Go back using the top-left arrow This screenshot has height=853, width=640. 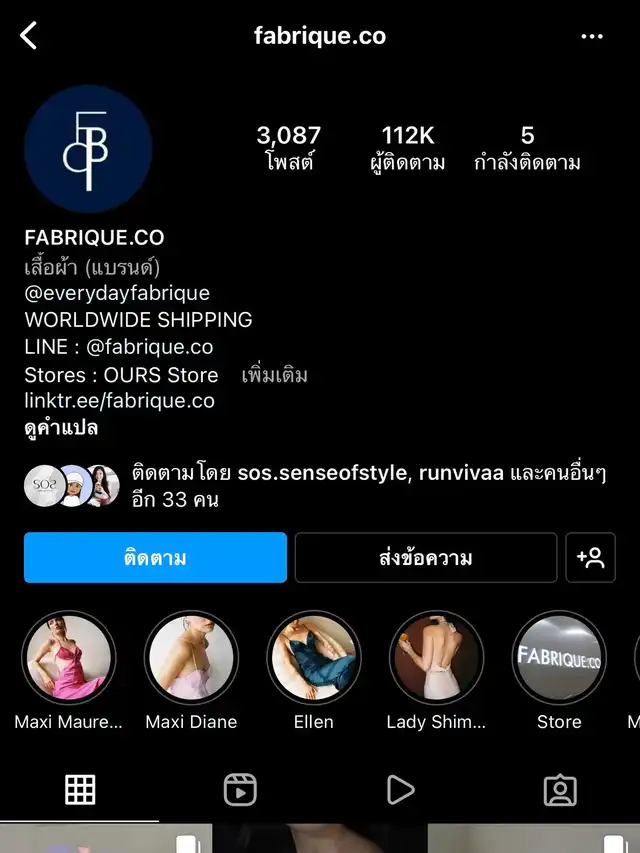29,36
